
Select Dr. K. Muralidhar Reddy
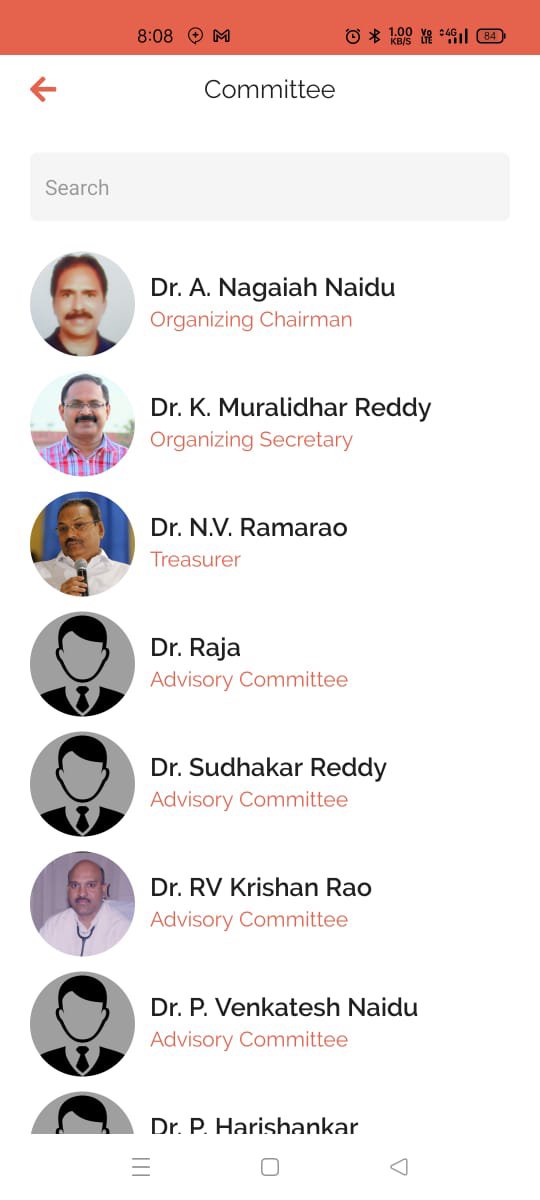tap(270, 423)
